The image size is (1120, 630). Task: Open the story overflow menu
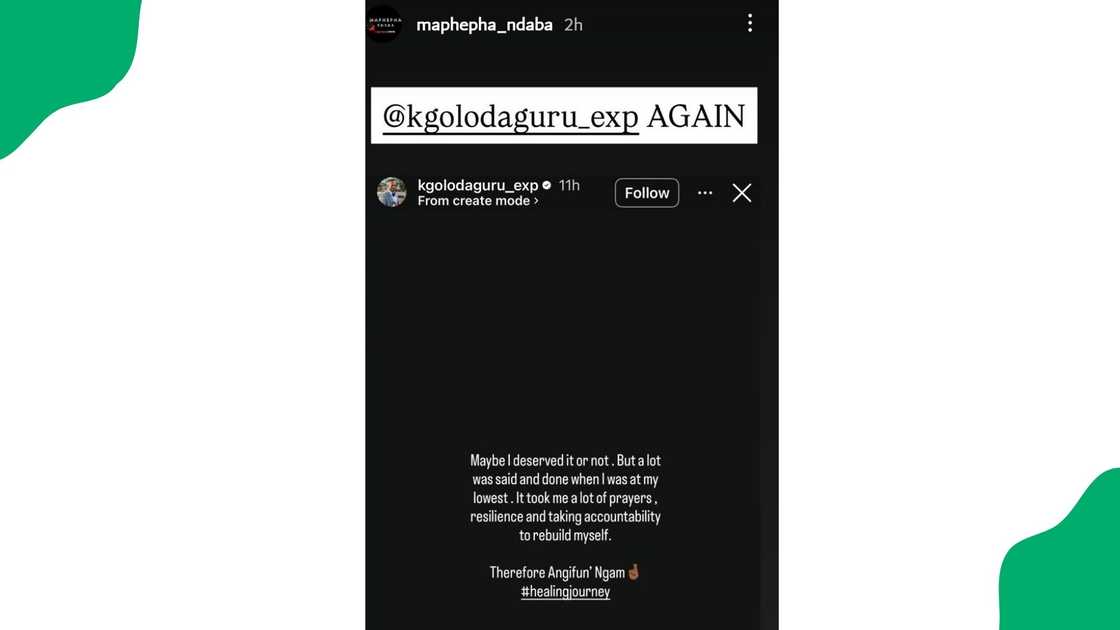(750, 24)
